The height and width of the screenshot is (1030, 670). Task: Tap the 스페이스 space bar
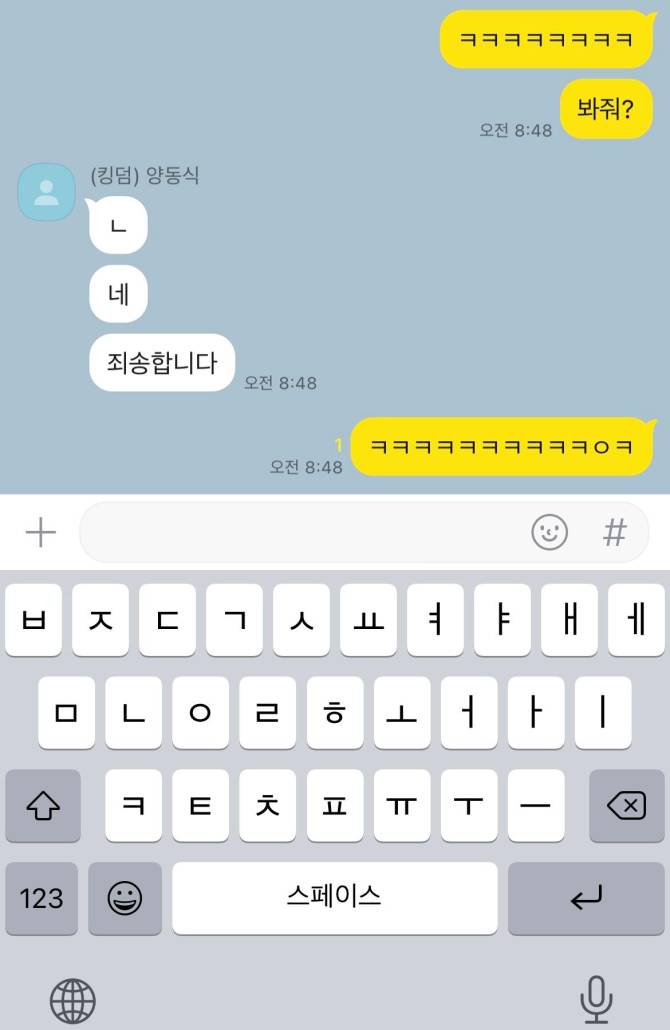(334, 898)
